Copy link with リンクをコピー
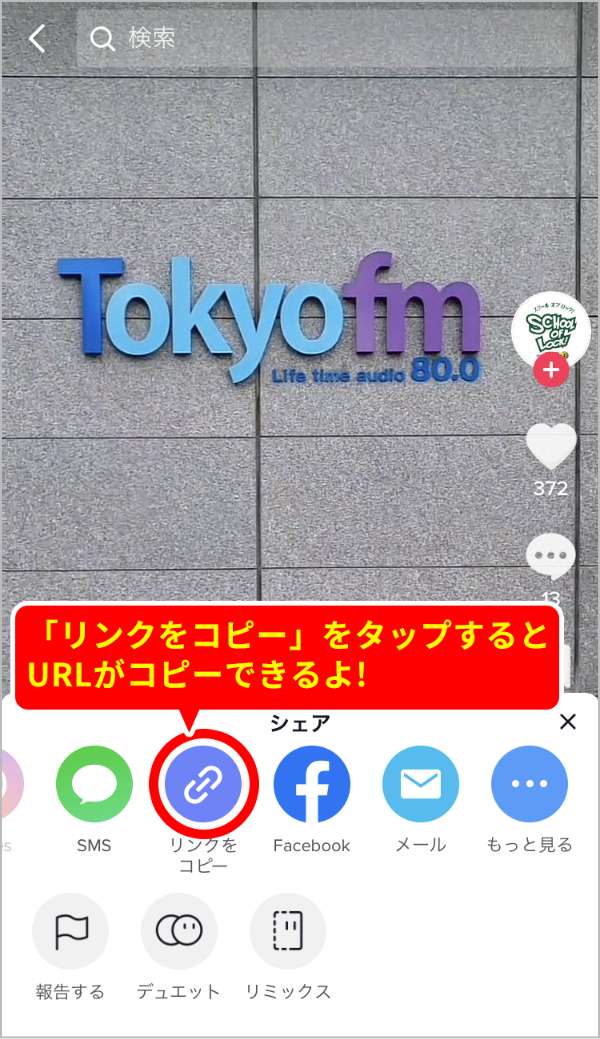The image size is (600, 1039). coord(203,784)
